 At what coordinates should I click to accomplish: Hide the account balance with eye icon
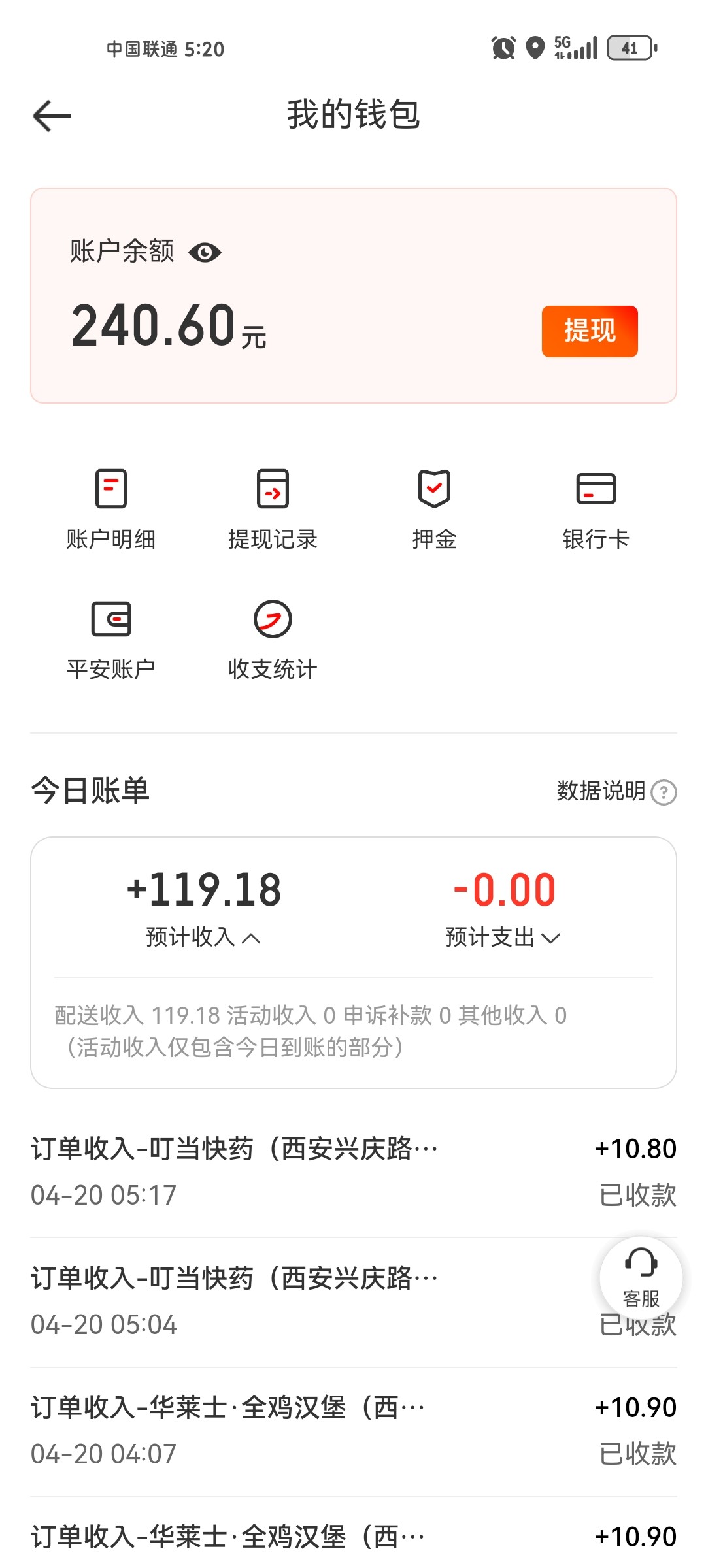coord(205,252)
